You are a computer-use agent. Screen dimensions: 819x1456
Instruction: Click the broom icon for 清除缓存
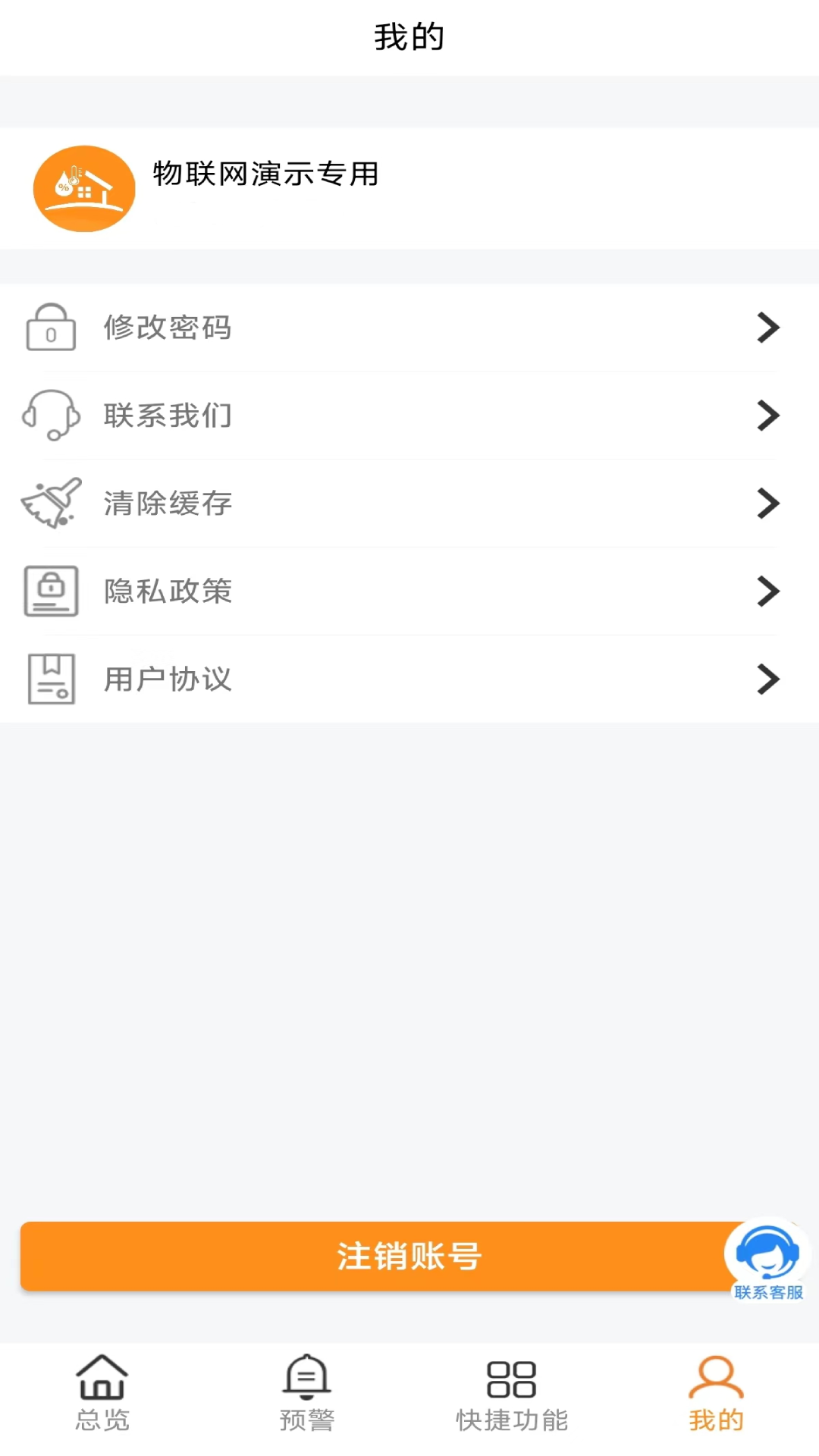point(50,503)
